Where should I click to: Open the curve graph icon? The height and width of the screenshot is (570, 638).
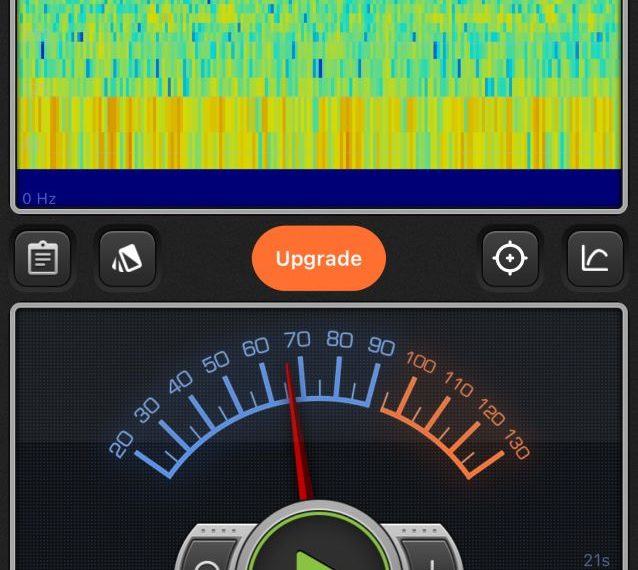pyautogui.click(x=595, y=259)
